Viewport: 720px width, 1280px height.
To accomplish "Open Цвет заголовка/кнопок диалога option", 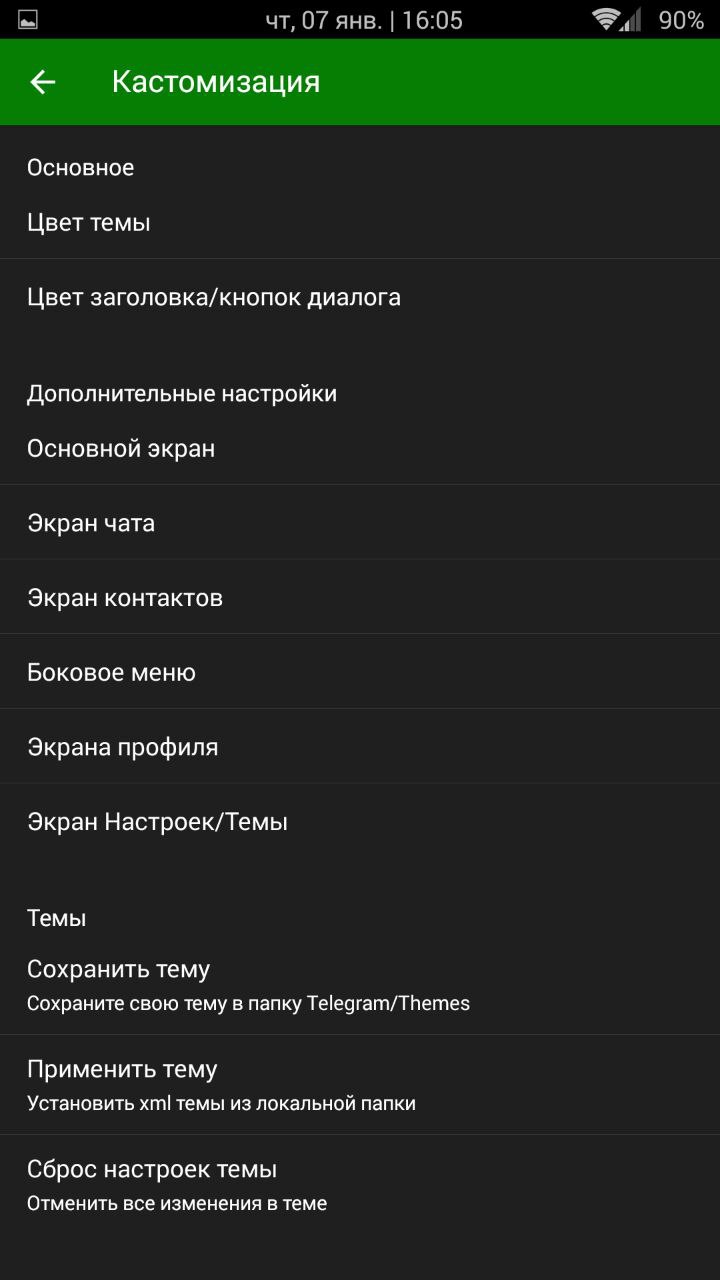I will pos(360,298).
